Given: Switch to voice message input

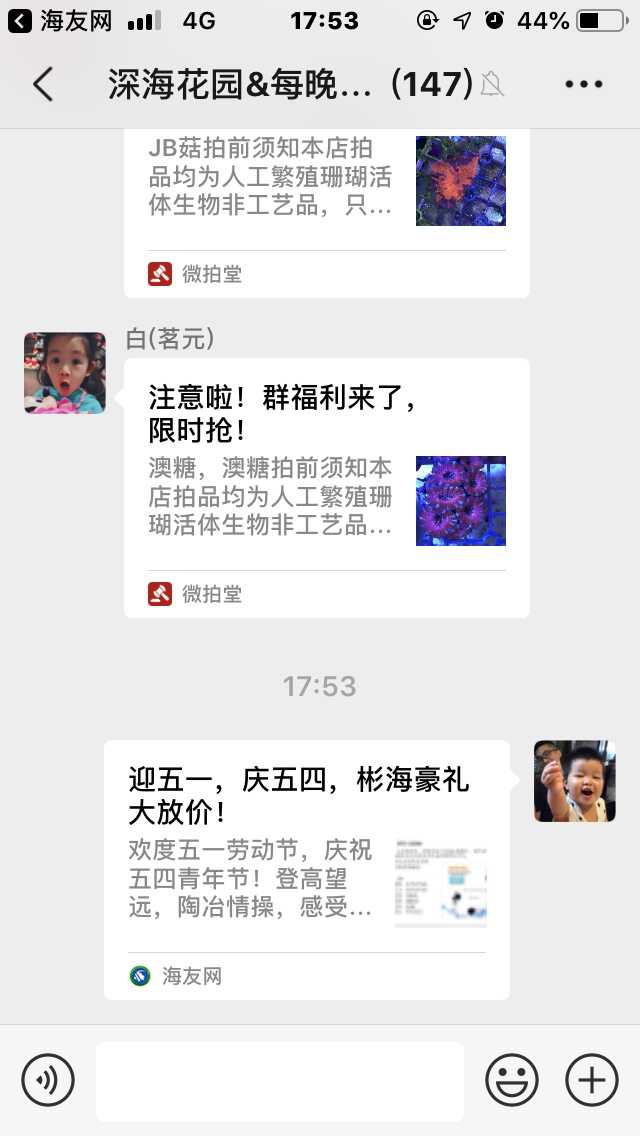Looking at the screenshot, I should 48,1080.
